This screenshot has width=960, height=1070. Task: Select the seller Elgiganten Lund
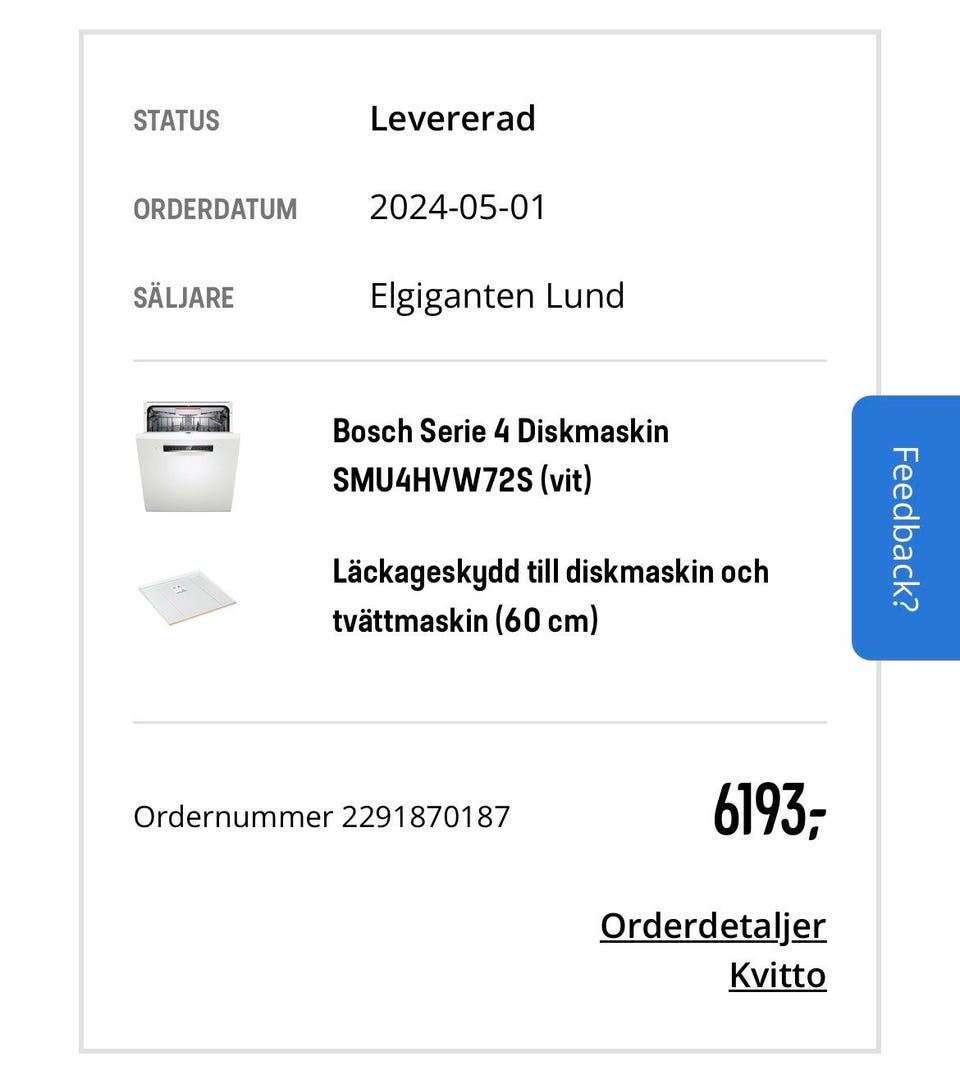pyautogui.click(x=496, y=295)
